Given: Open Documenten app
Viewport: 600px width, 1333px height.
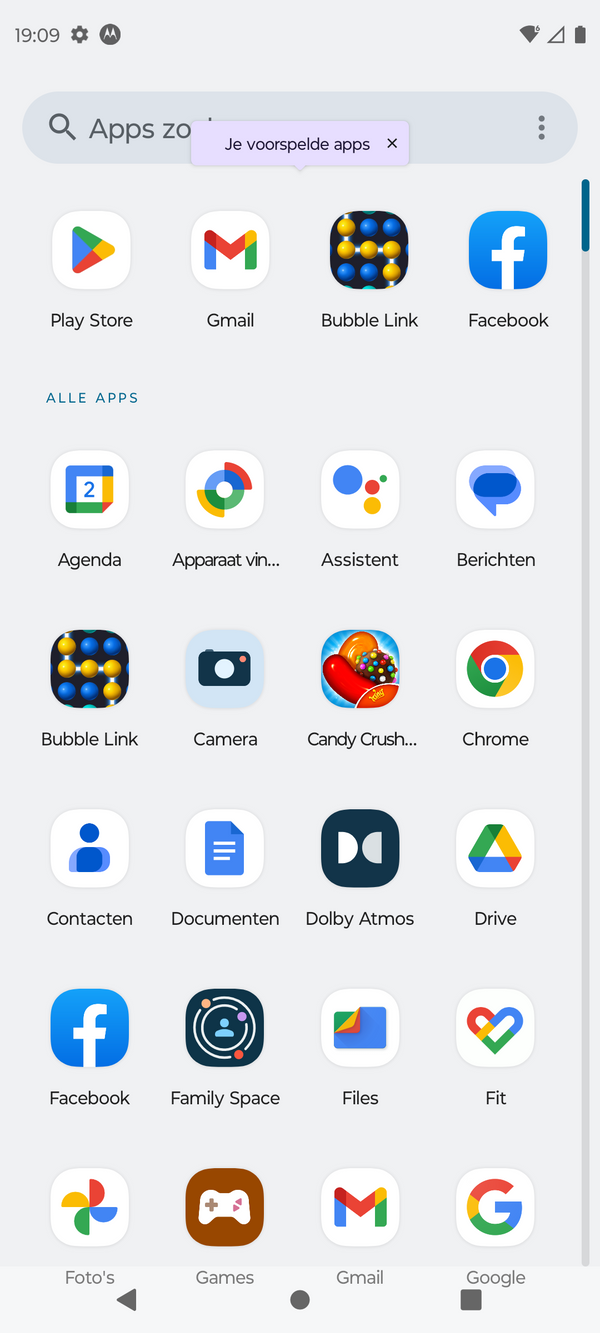Looking at the screenshot, I should pos(225,848).
